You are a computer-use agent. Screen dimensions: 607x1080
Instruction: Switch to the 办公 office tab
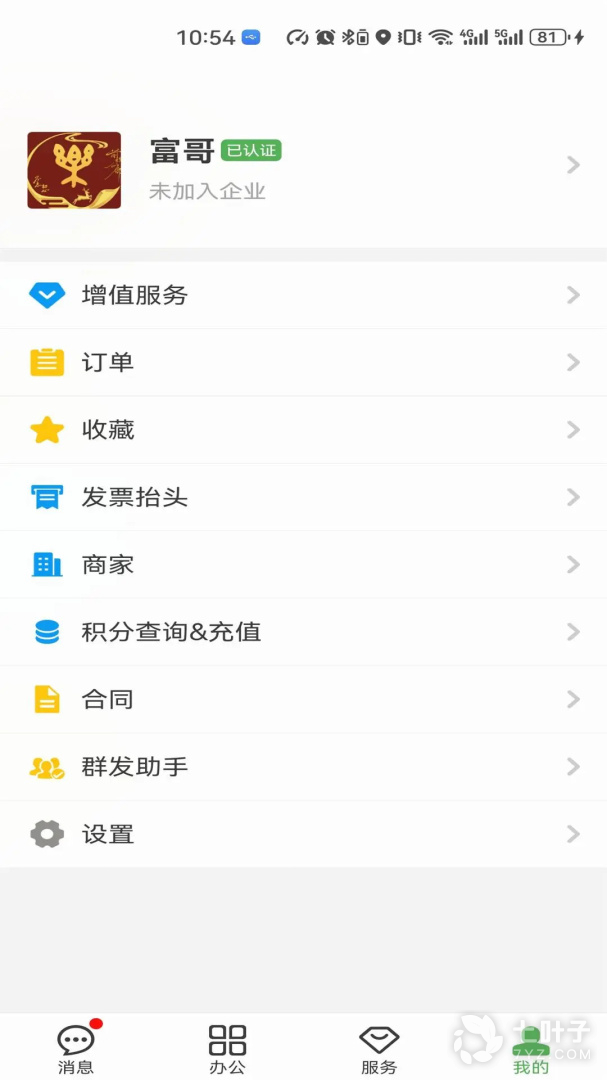[228, 1048]
